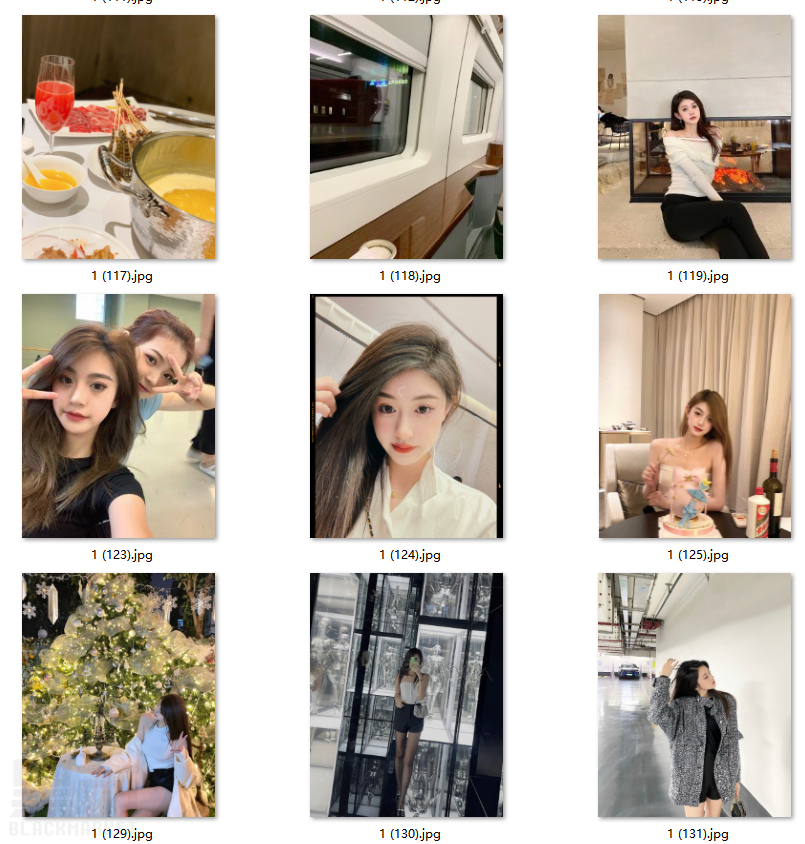
Task: Open the file 1 (117).jpg
Action: point(118,137)
